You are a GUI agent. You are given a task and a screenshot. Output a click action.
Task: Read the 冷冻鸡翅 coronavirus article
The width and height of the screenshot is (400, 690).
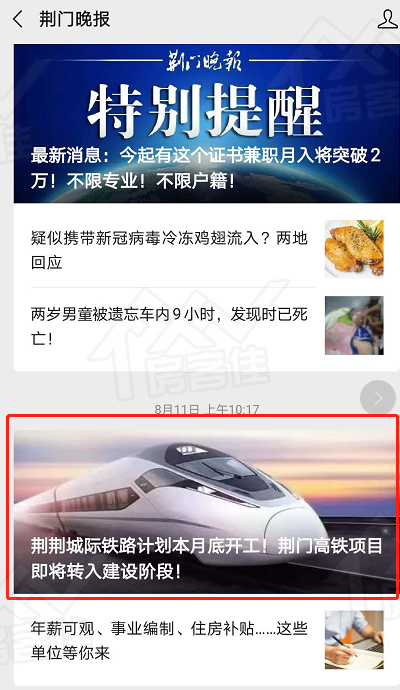(x=207, y=250)
